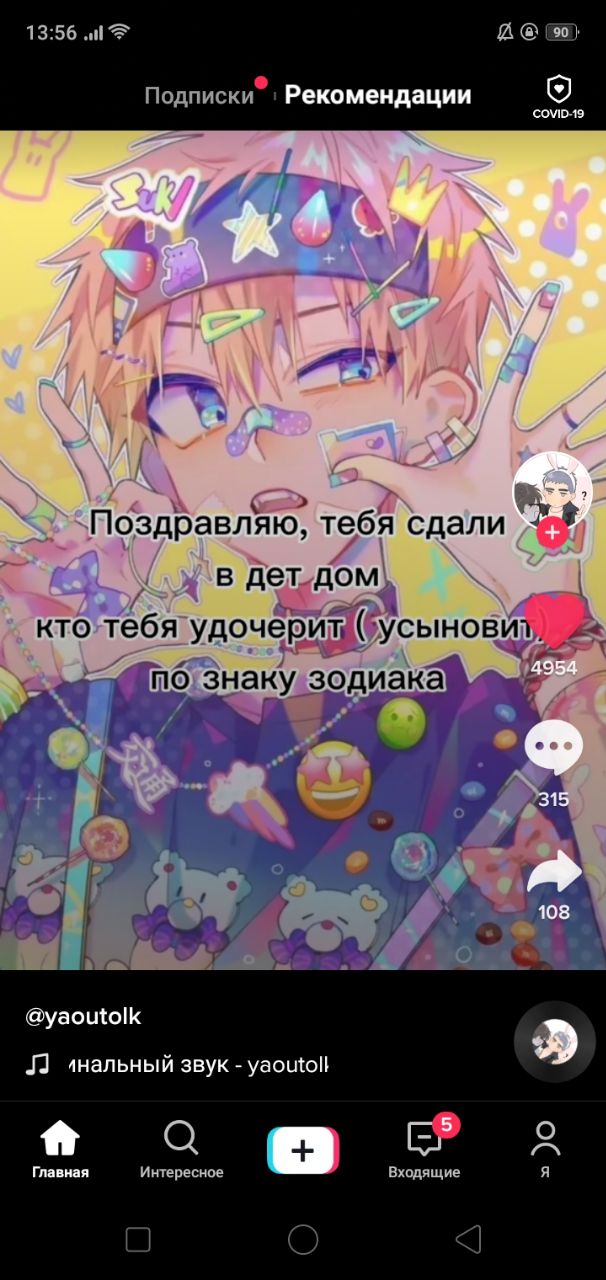Viewport: 606px width, 1280px height.
Task: Open the @yaoutolk username
Action: coord(83,1017)
